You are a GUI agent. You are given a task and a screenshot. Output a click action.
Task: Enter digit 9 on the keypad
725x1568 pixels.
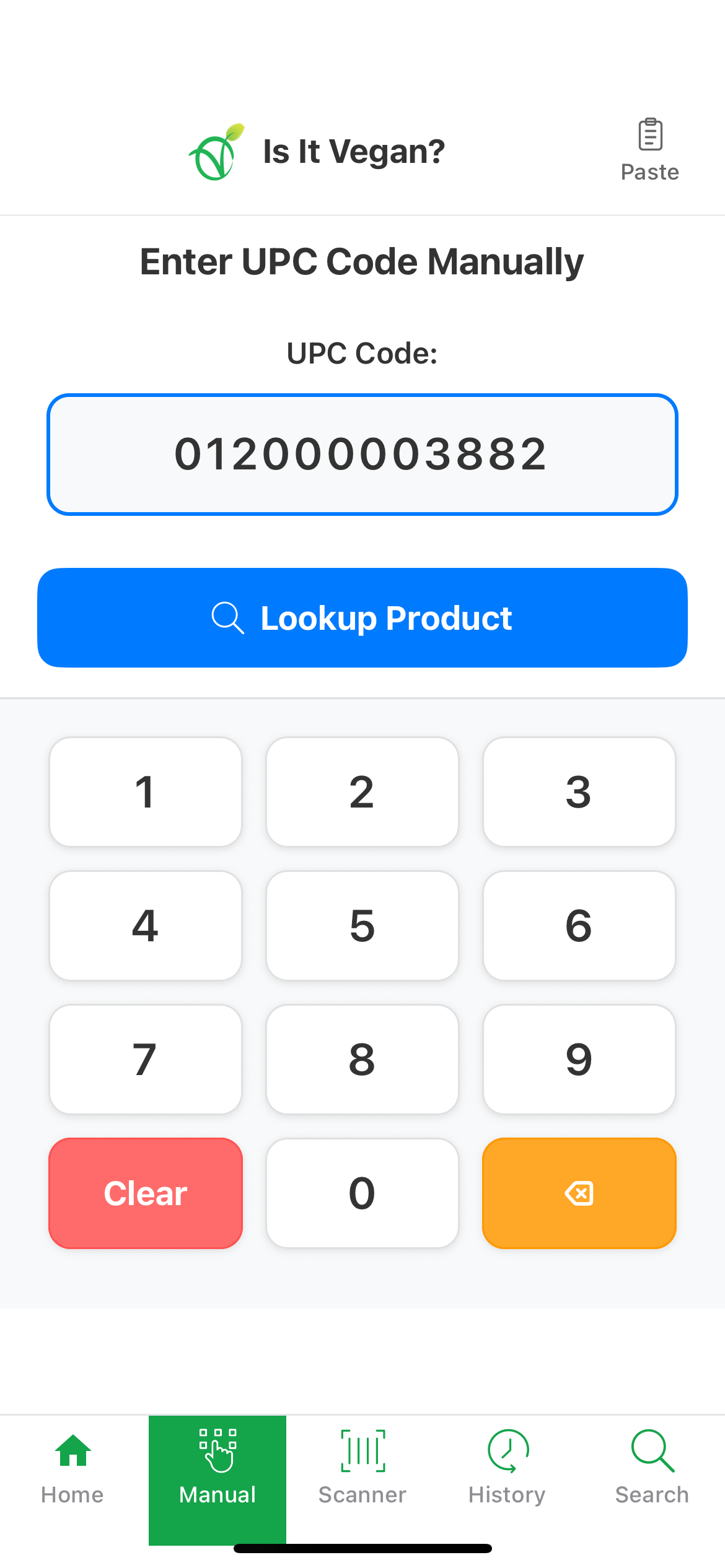579,1059
